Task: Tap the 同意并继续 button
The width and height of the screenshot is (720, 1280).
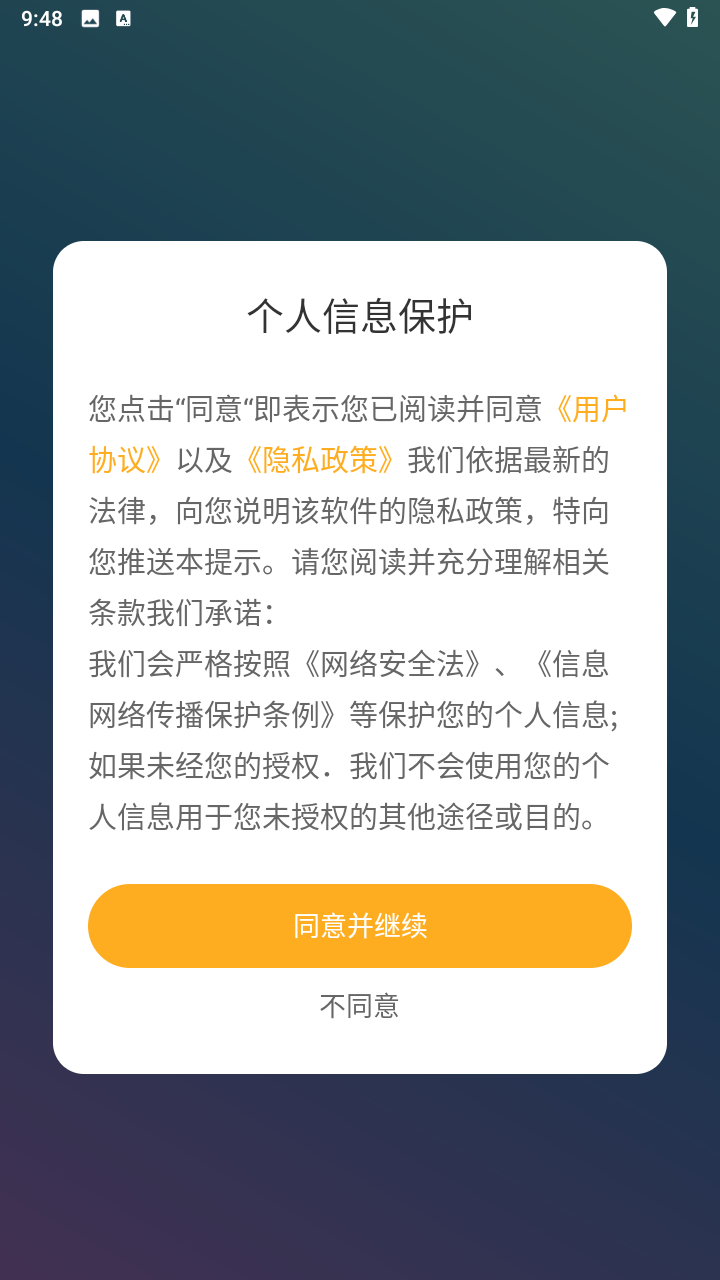Action: (360, 926)
